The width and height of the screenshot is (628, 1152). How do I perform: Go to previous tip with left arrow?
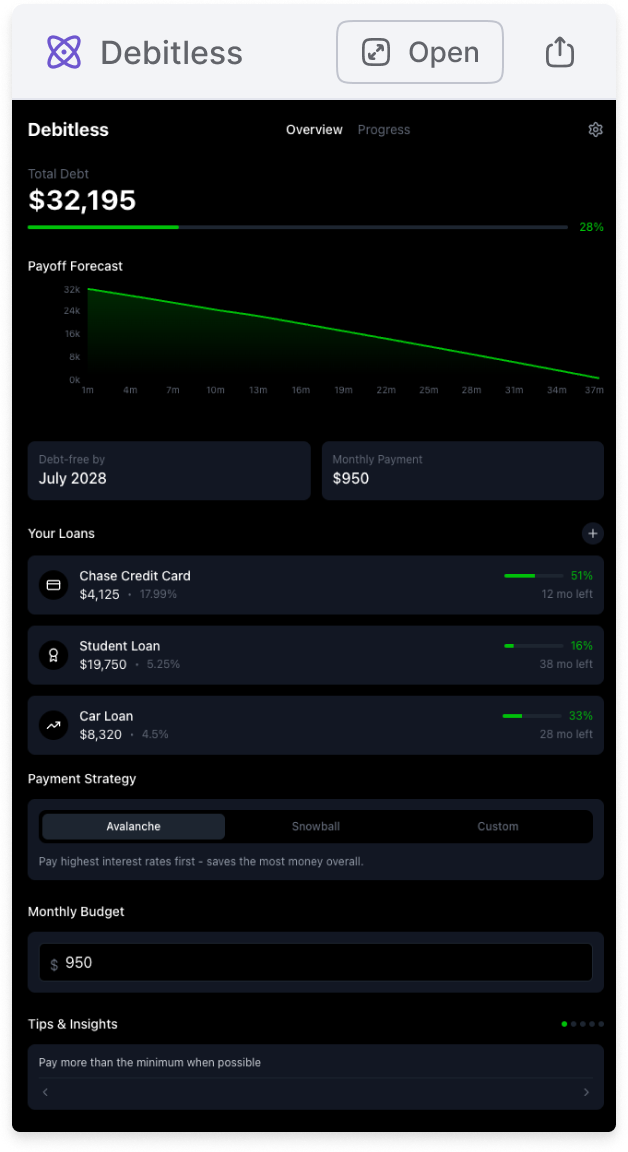click(46, 1092)
